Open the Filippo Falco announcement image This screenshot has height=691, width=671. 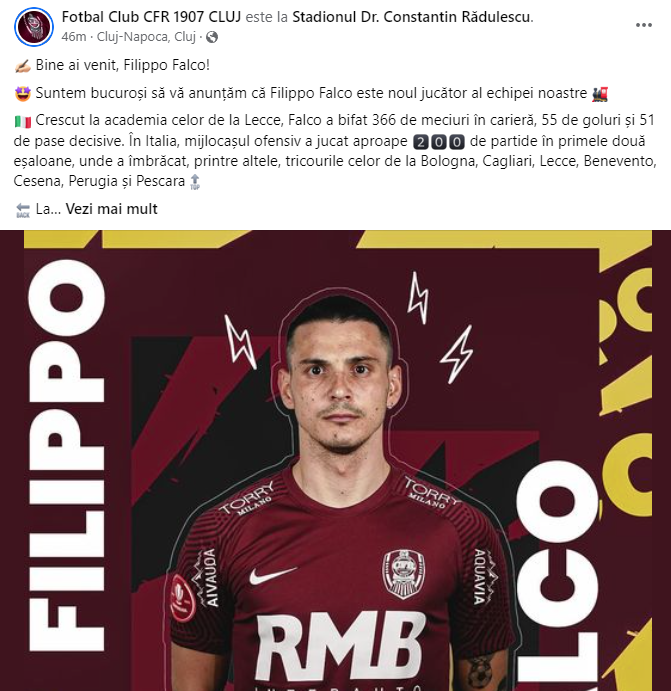point(335,460)
